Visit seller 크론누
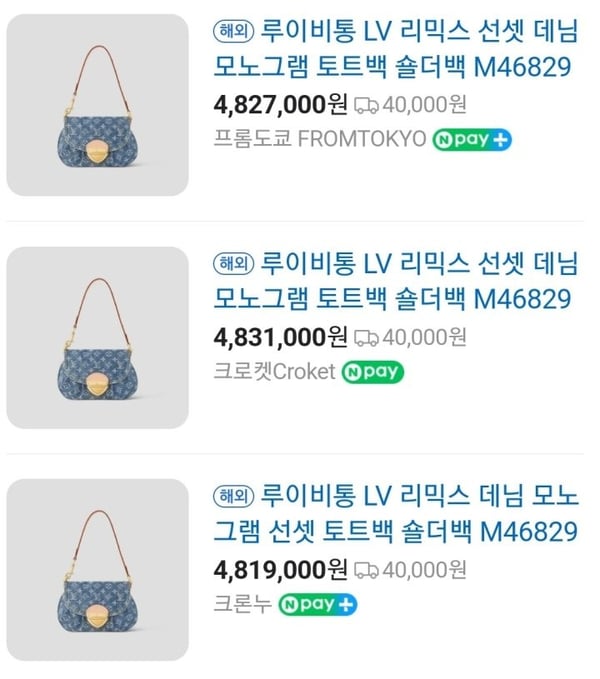Screen dimensions: 600x679 240,603
